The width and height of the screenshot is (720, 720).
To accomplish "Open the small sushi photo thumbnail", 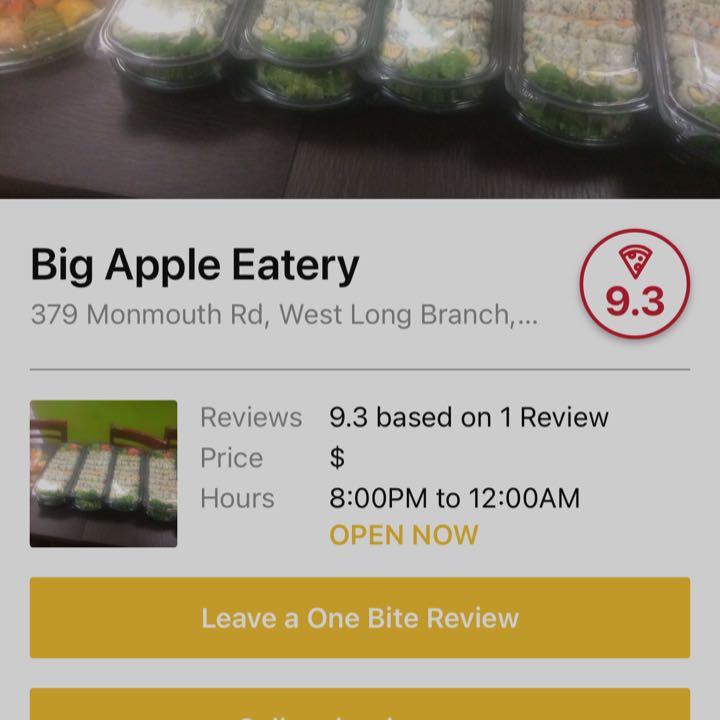I will tap(103, 473).
